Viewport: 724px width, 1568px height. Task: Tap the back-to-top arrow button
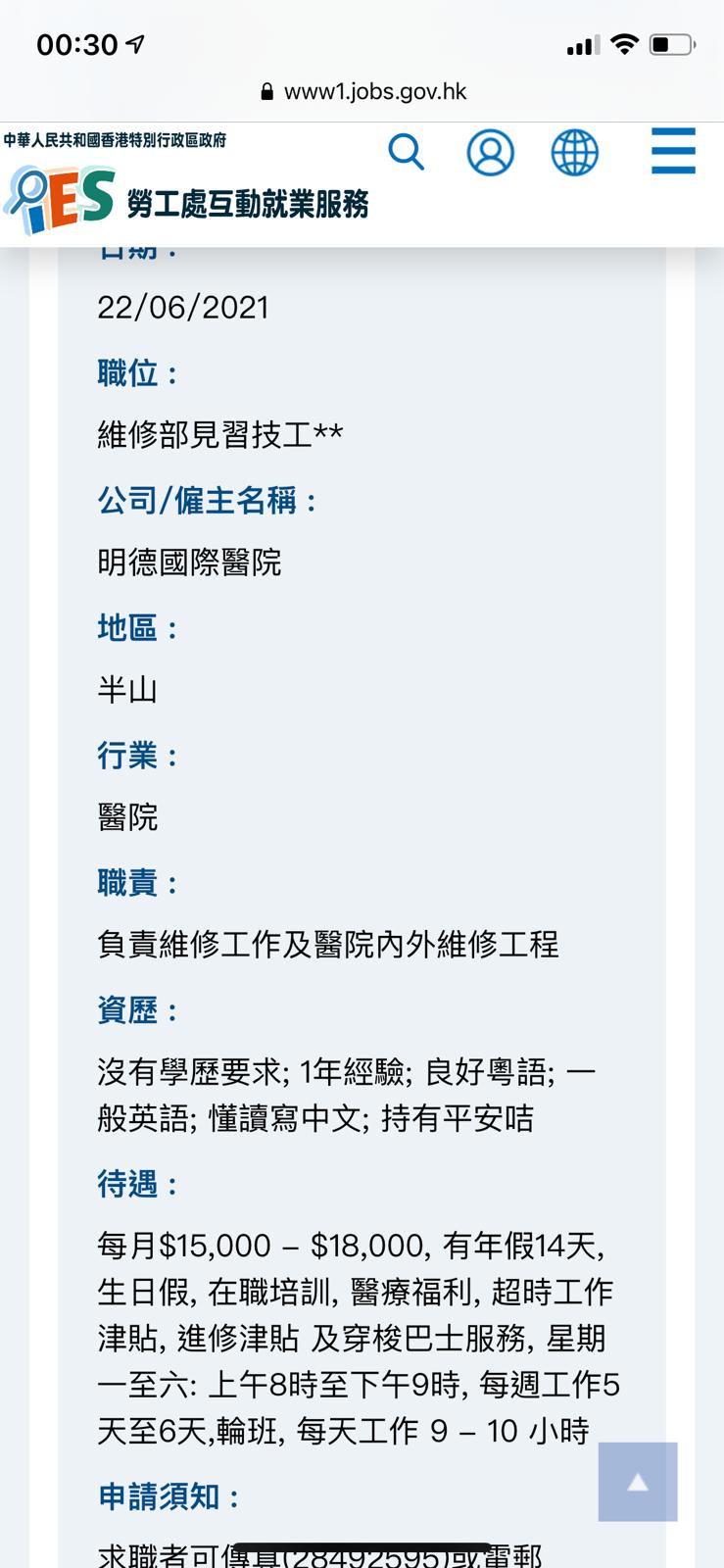[x=638, y=1482]
